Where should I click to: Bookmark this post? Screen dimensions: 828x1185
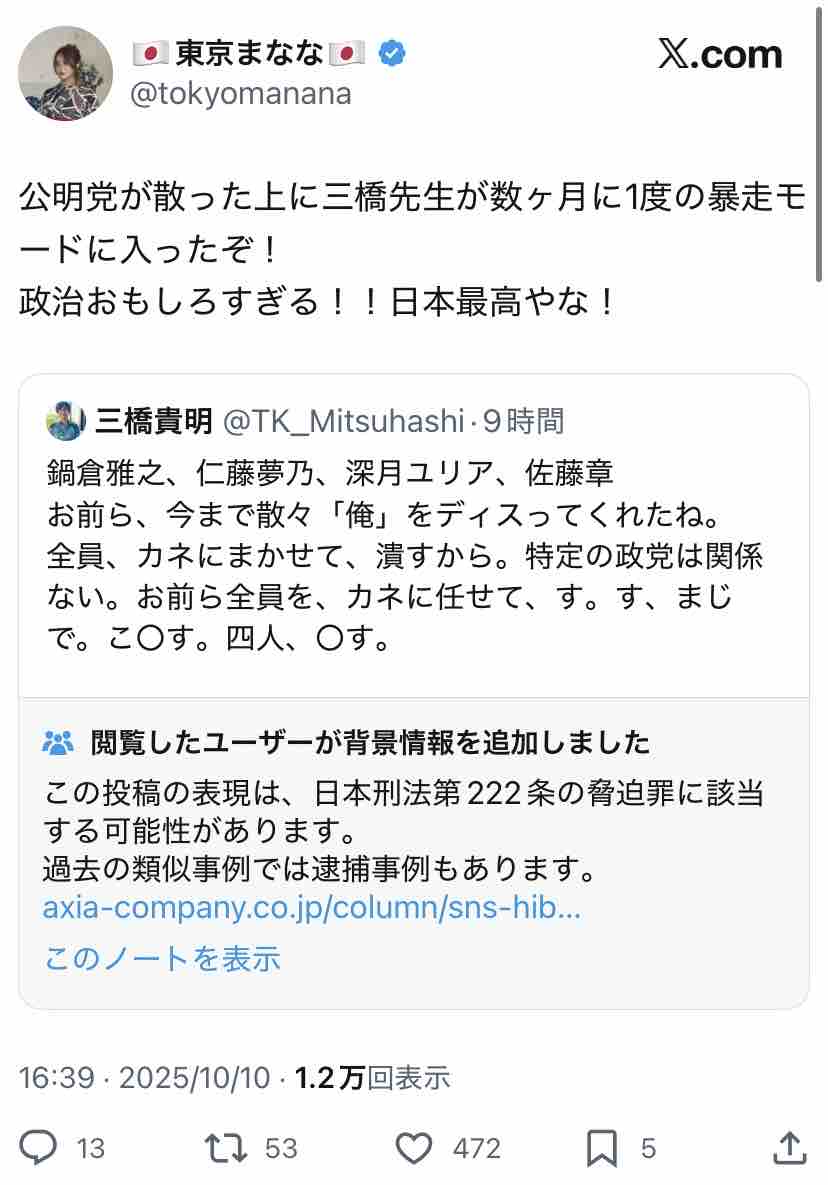pyautogui.click(x=601, y=1148)
